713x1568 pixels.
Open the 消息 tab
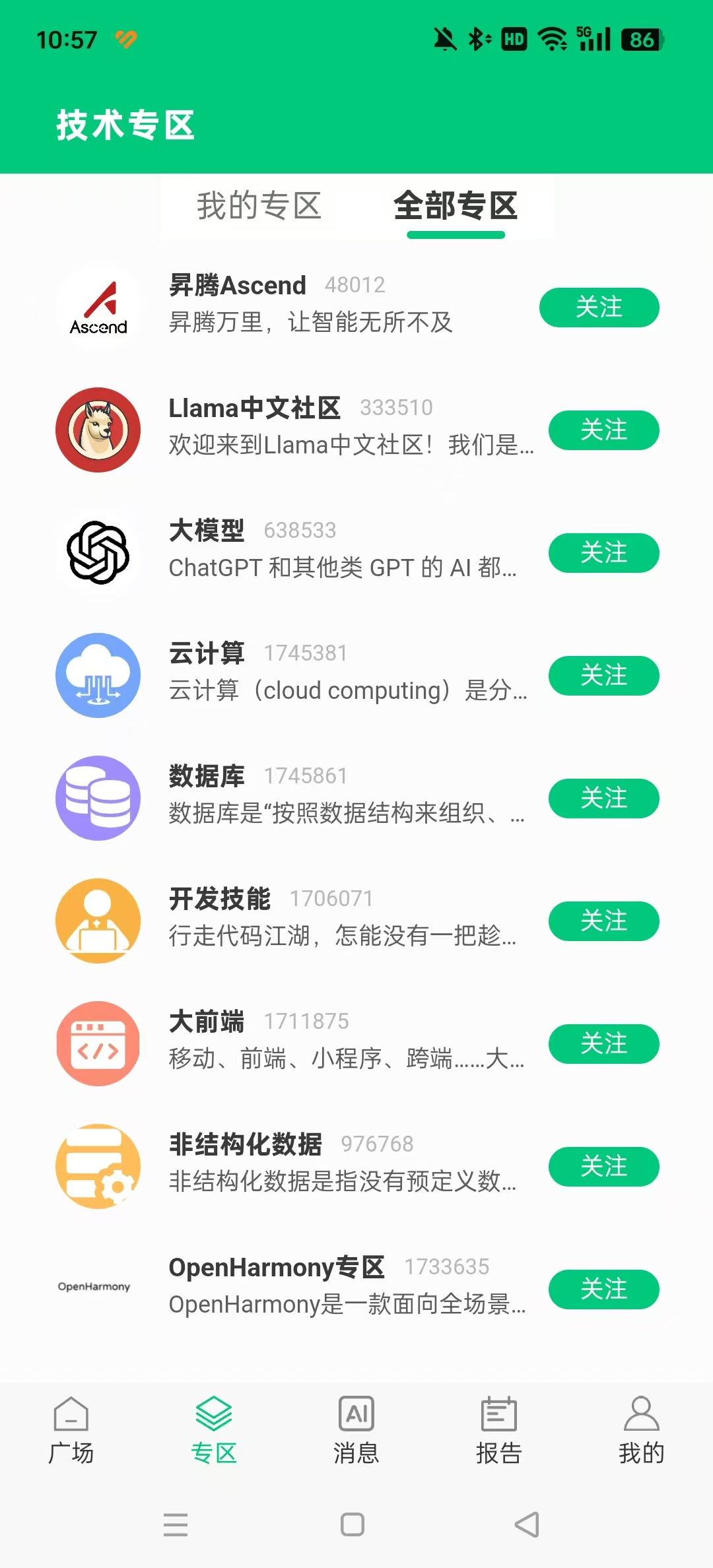click(356, 1430)
